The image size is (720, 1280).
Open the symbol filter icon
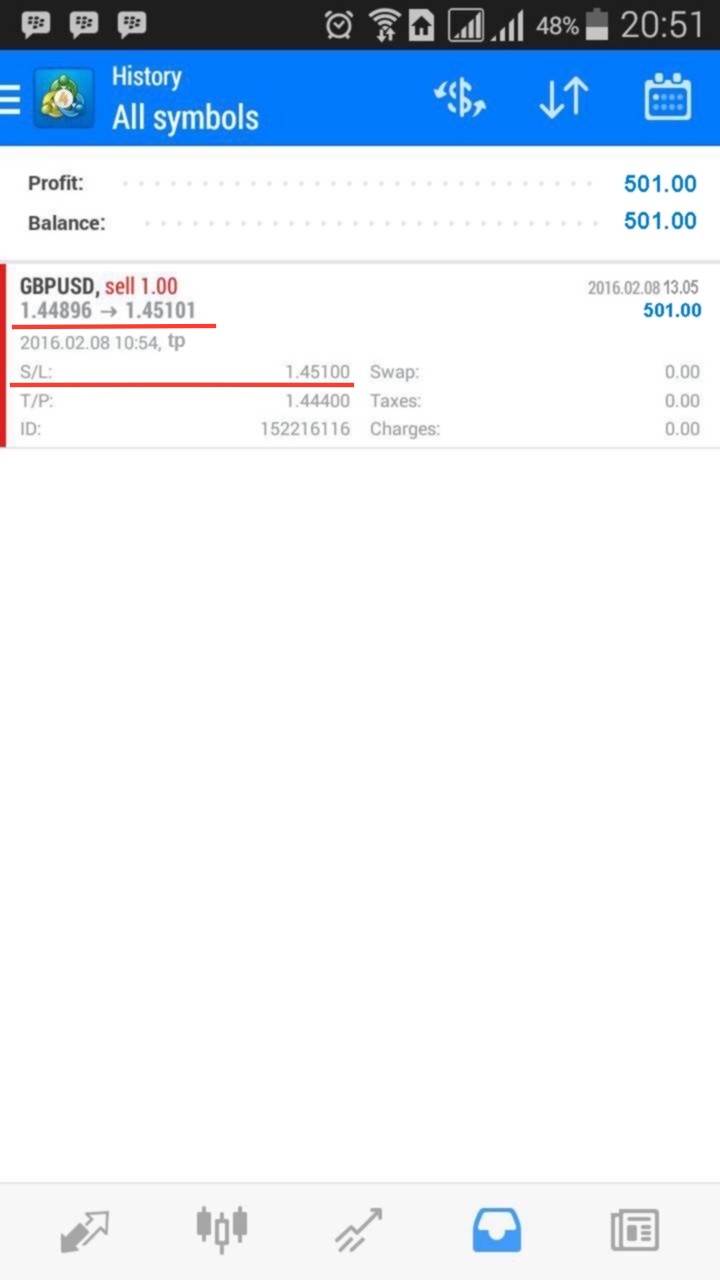tap(459, 98)
